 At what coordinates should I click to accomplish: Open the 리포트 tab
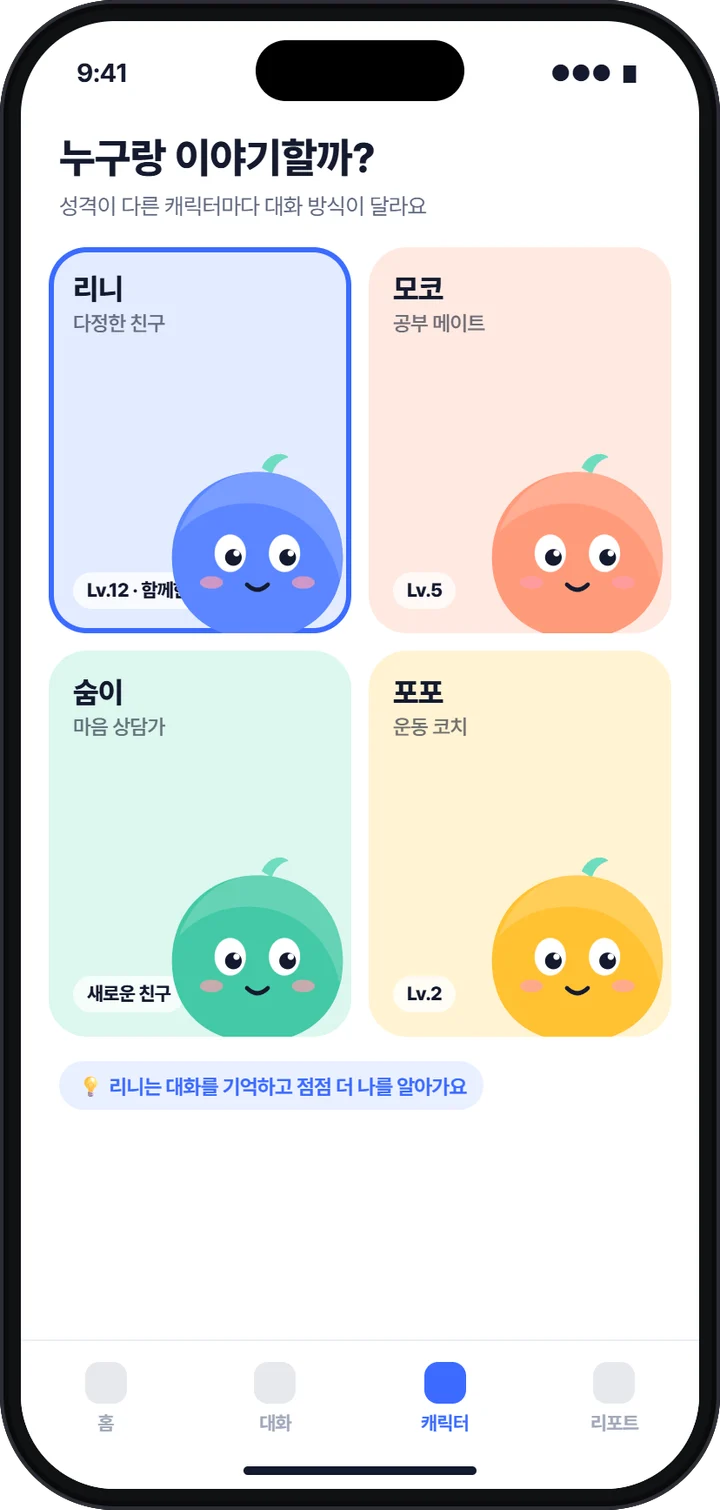[614, 1397]
